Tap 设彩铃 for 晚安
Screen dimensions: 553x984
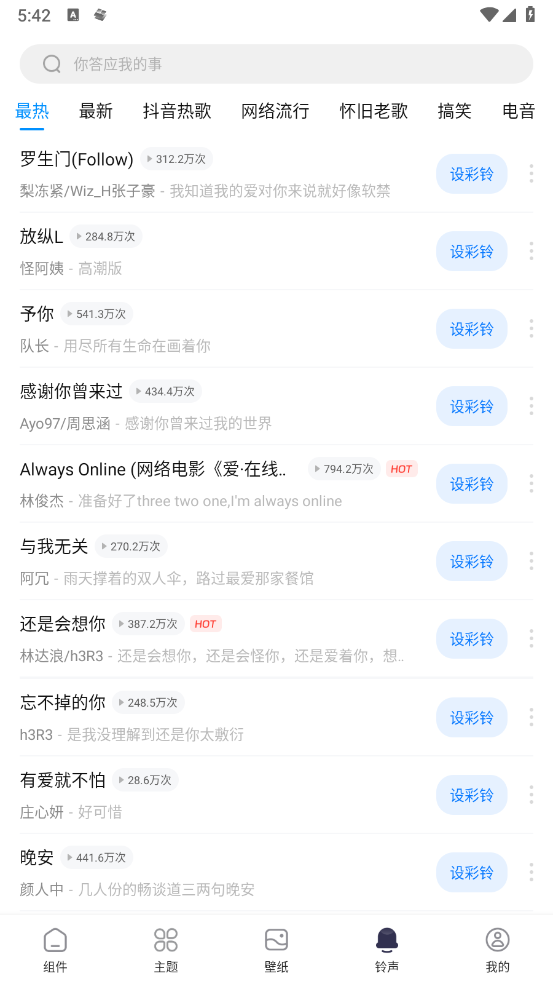(471, 872)
